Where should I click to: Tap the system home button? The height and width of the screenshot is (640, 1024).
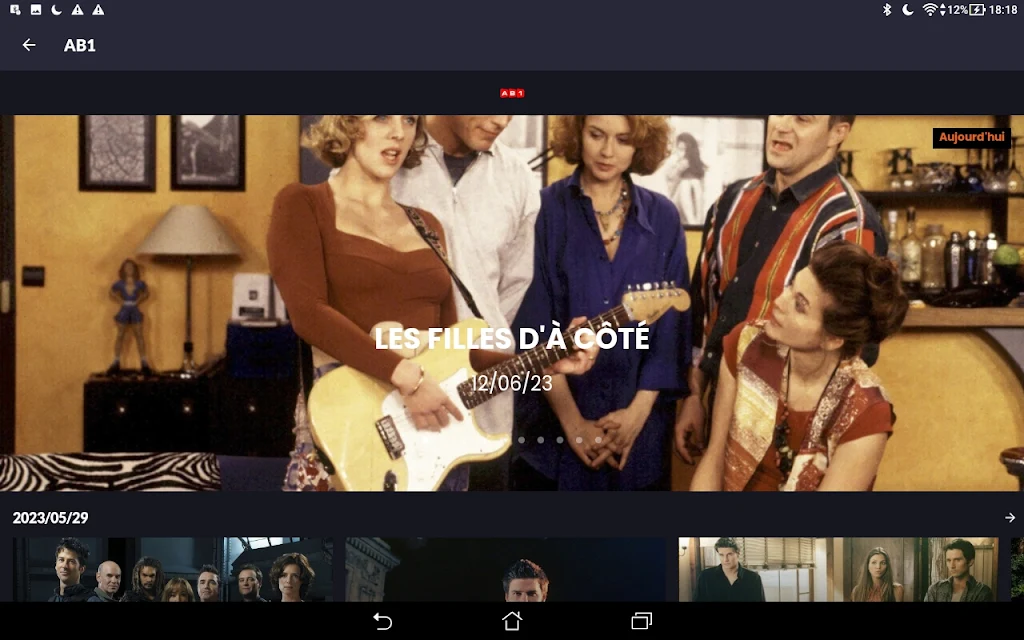click(512, 621)
